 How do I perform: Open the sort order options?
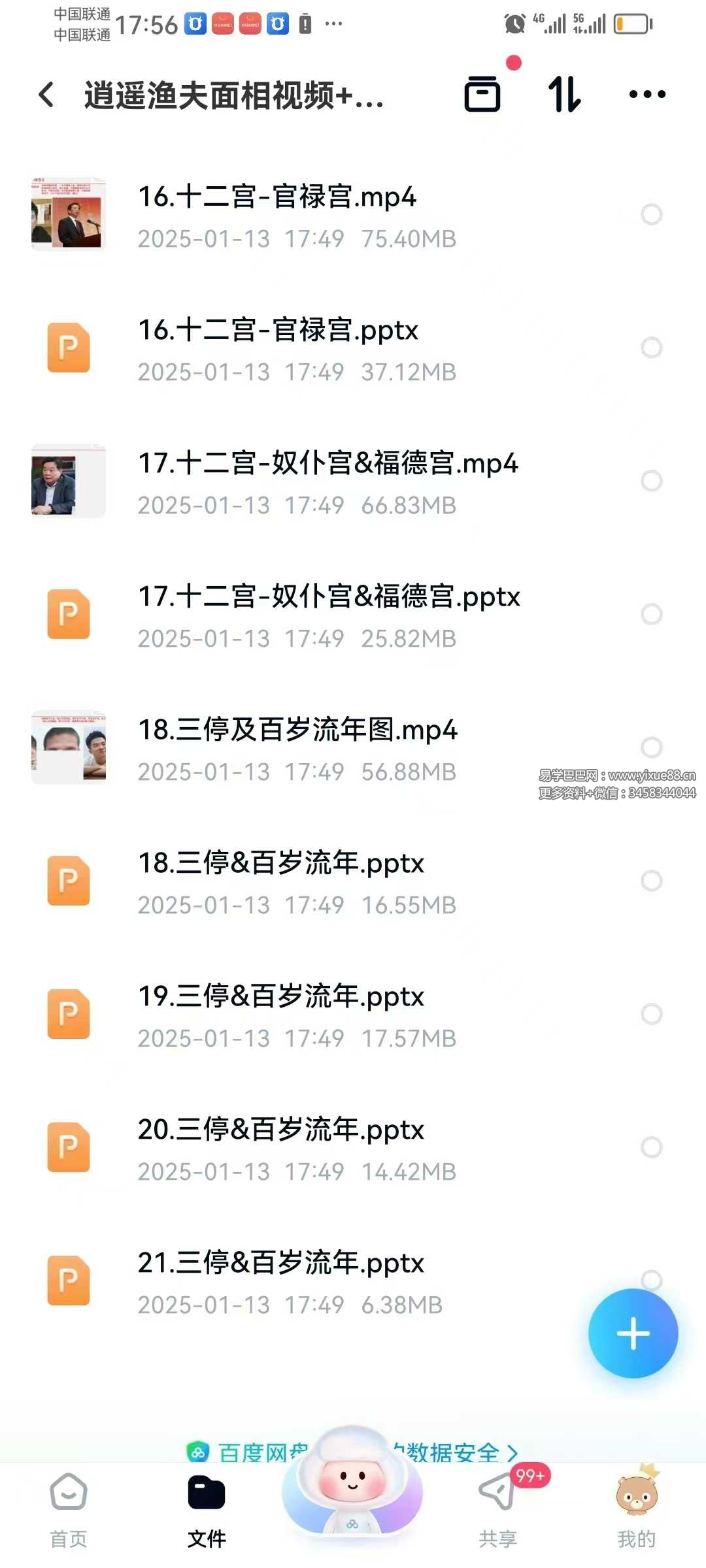(564, 95)
